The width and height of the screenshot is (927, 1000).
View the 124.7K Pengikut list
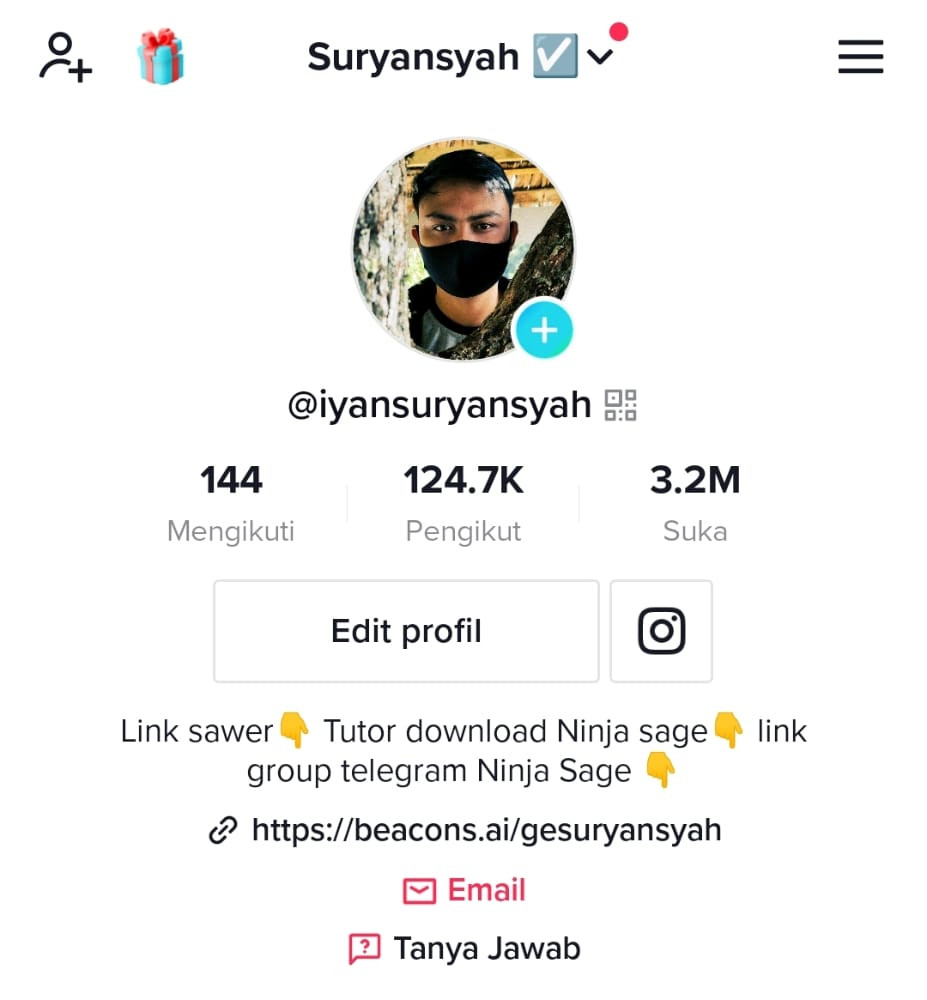click(x=463, y=503)
